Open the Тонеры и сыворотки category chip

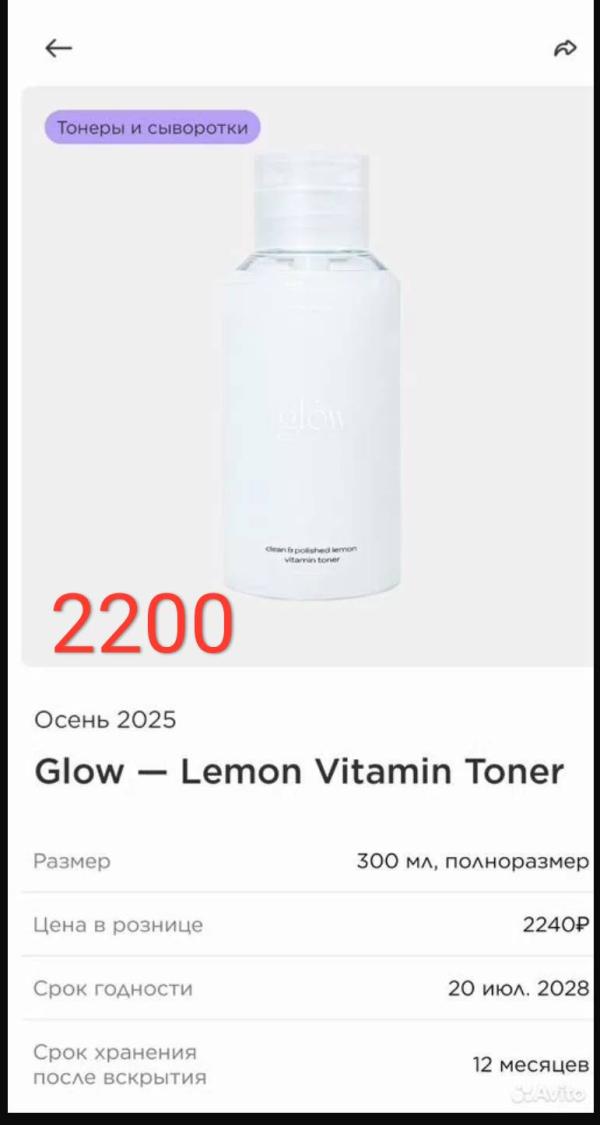pyautogui.click(x=152, y=128)
